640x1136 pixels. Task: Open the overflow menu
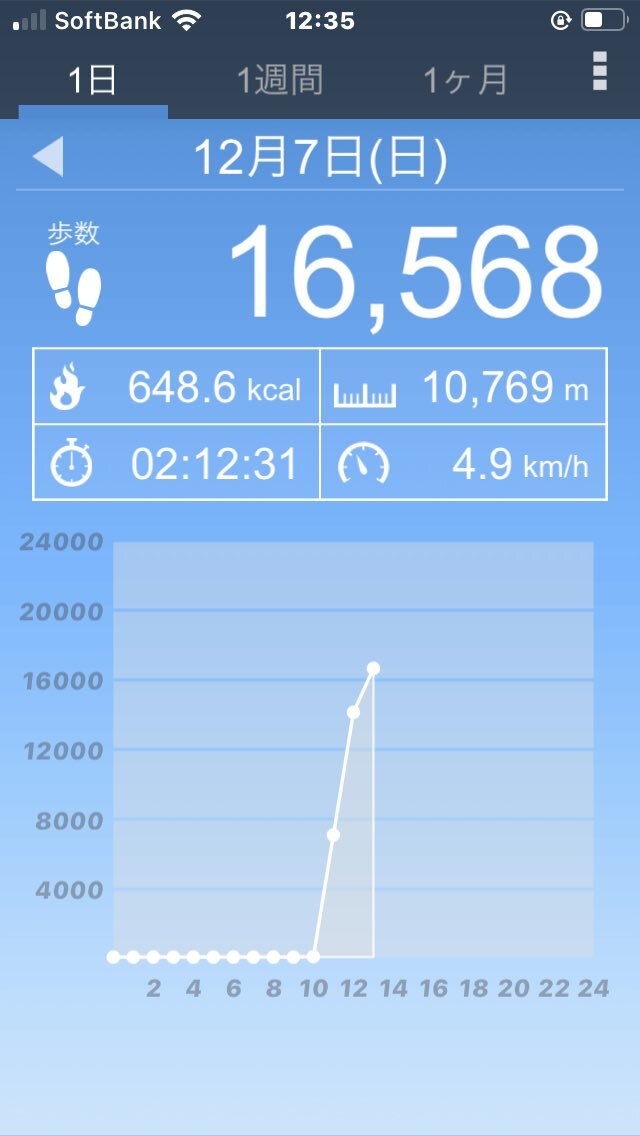(599, 70)
